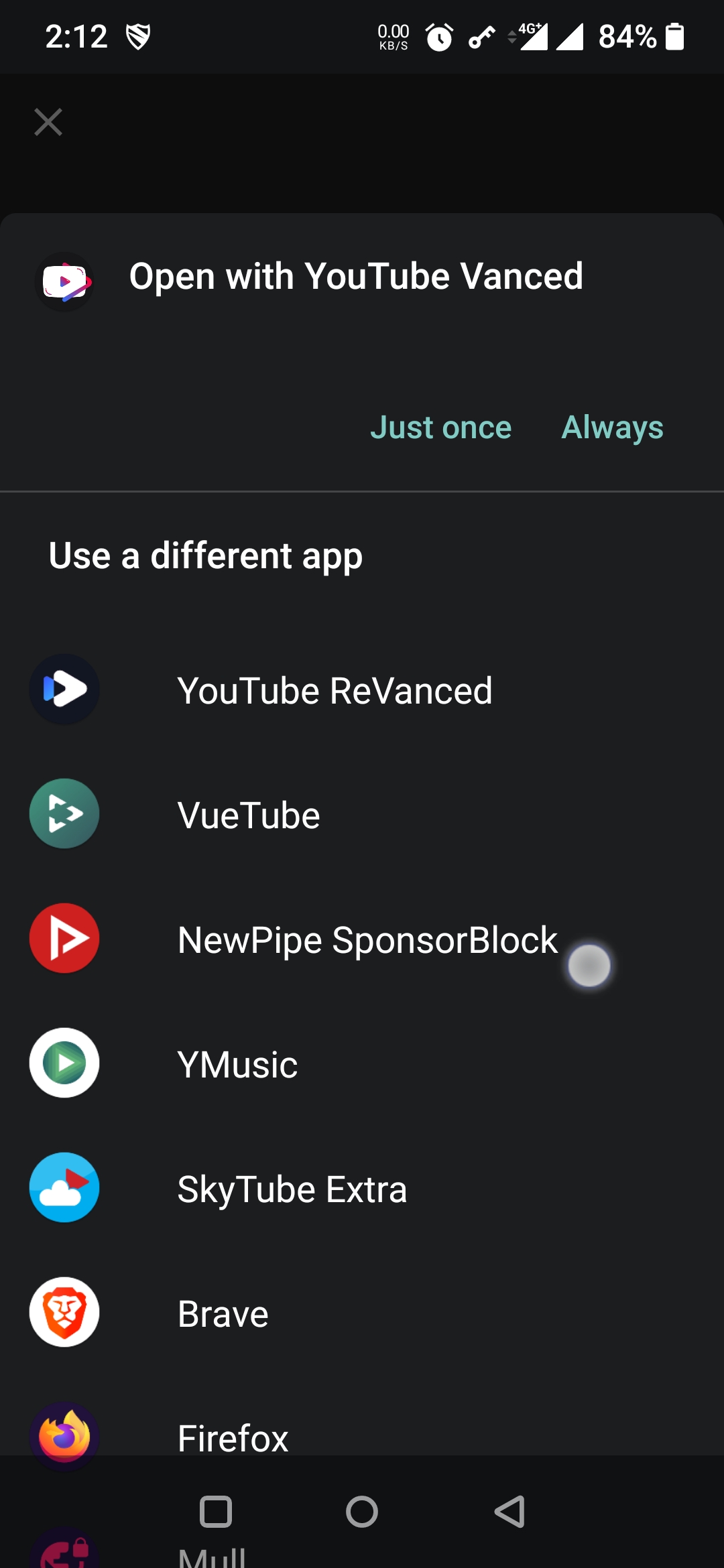Tap the VueTube app icon

coord(64,813)
